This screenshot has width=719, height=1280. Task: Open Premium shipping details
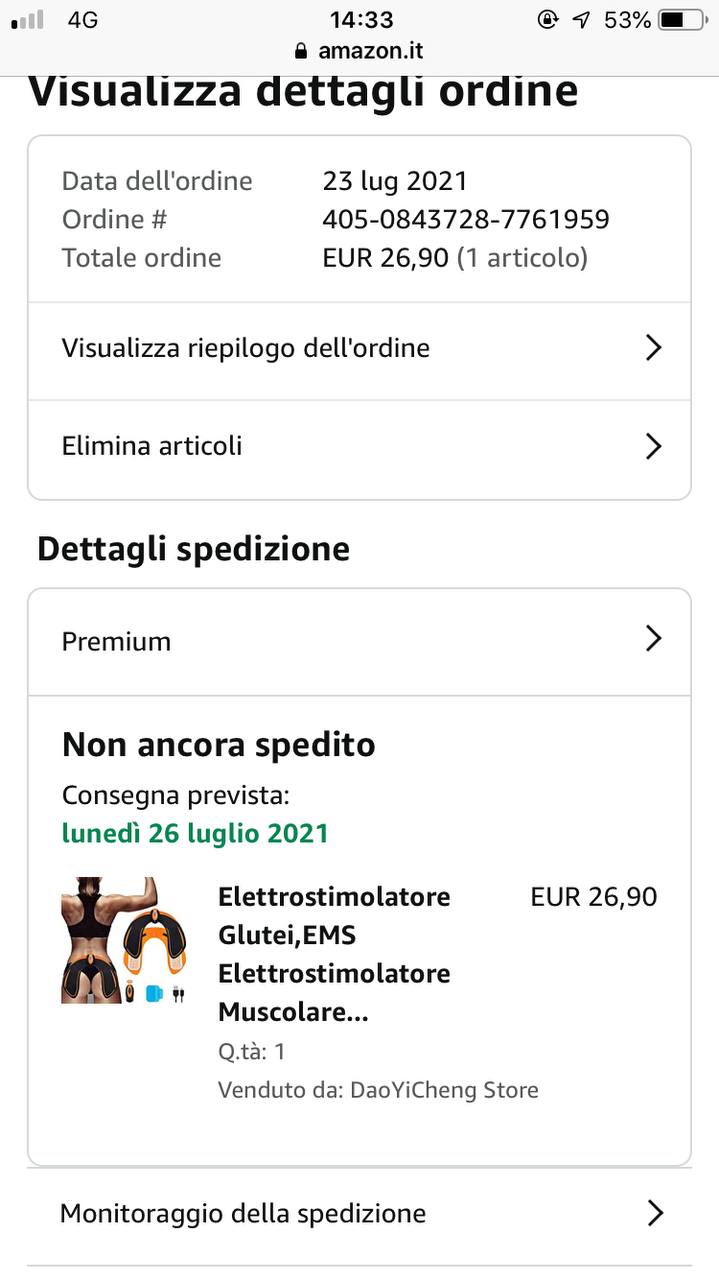(359, 641)
